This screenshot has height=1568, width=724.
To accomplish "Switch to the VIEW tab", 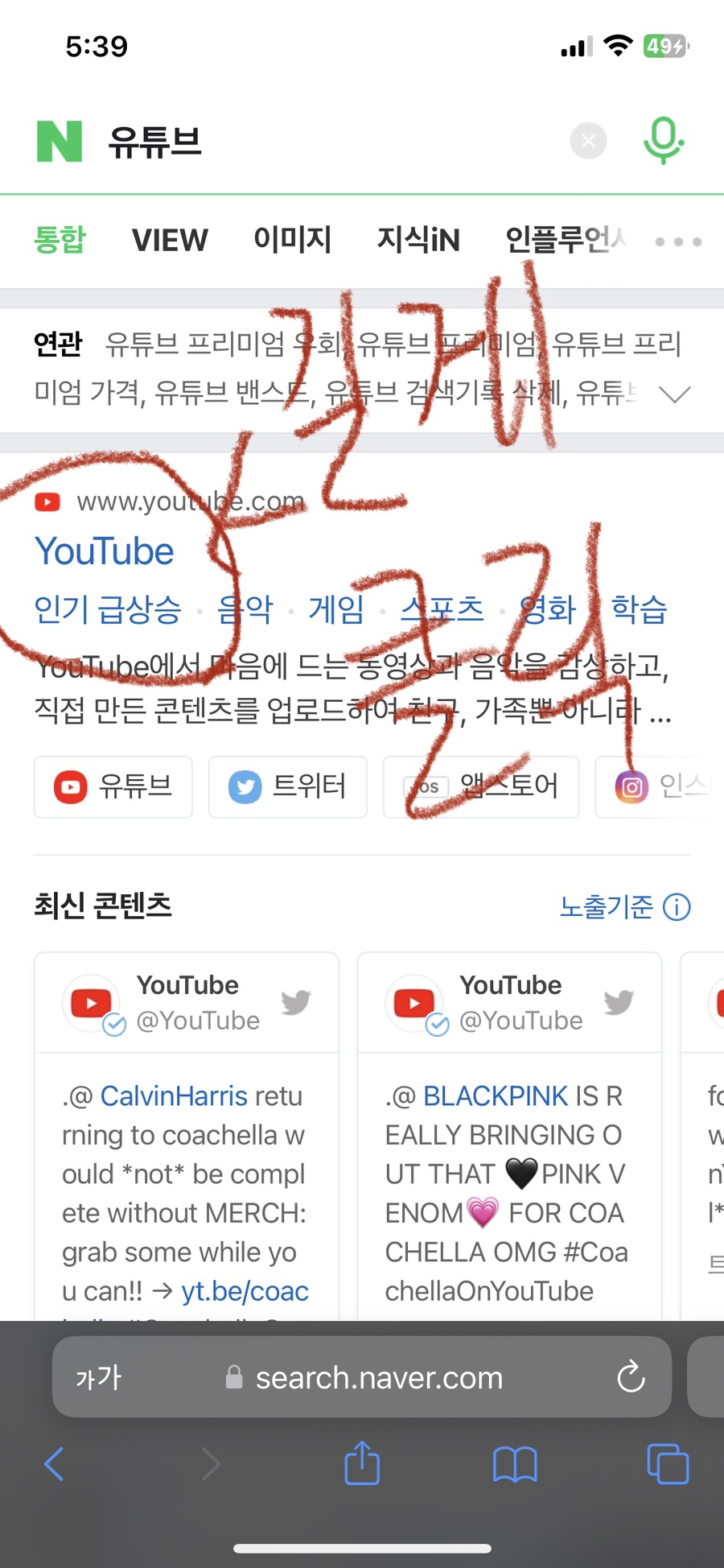I will (170, 240).
